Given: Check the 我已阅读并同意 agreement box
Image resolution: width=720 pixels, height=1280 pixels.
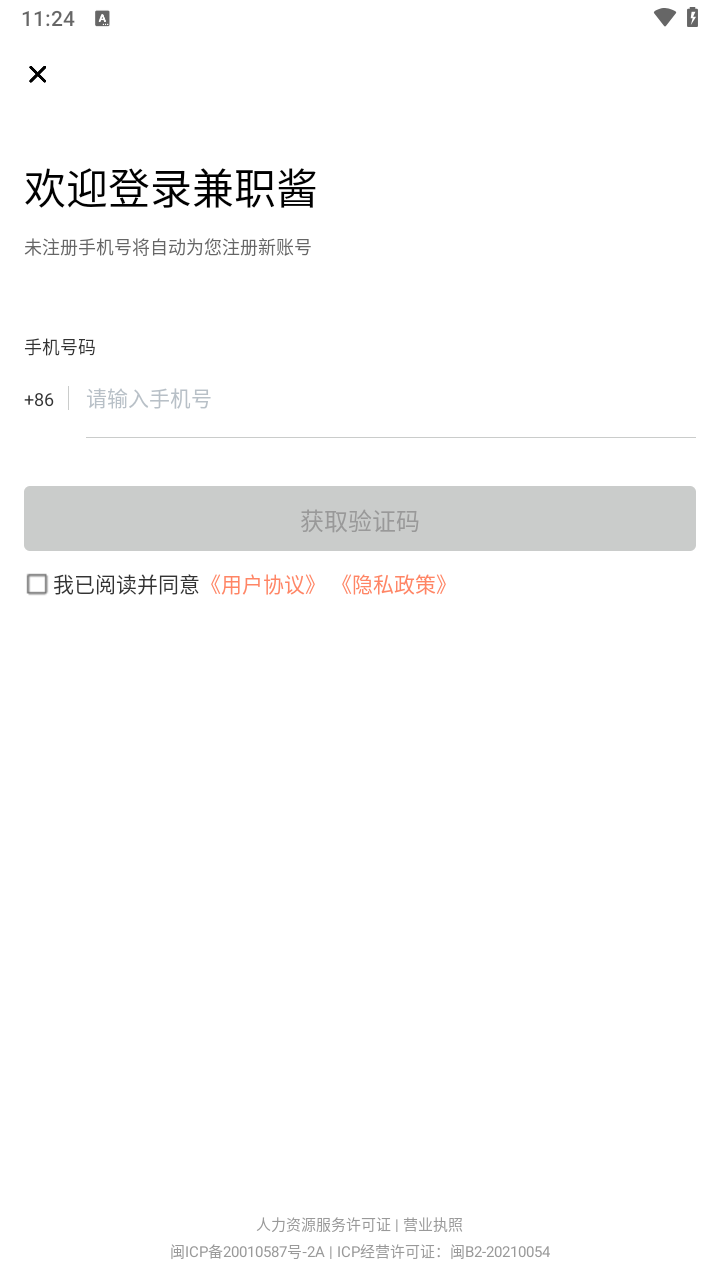Looking at the screenshot, I should [37, 585].
